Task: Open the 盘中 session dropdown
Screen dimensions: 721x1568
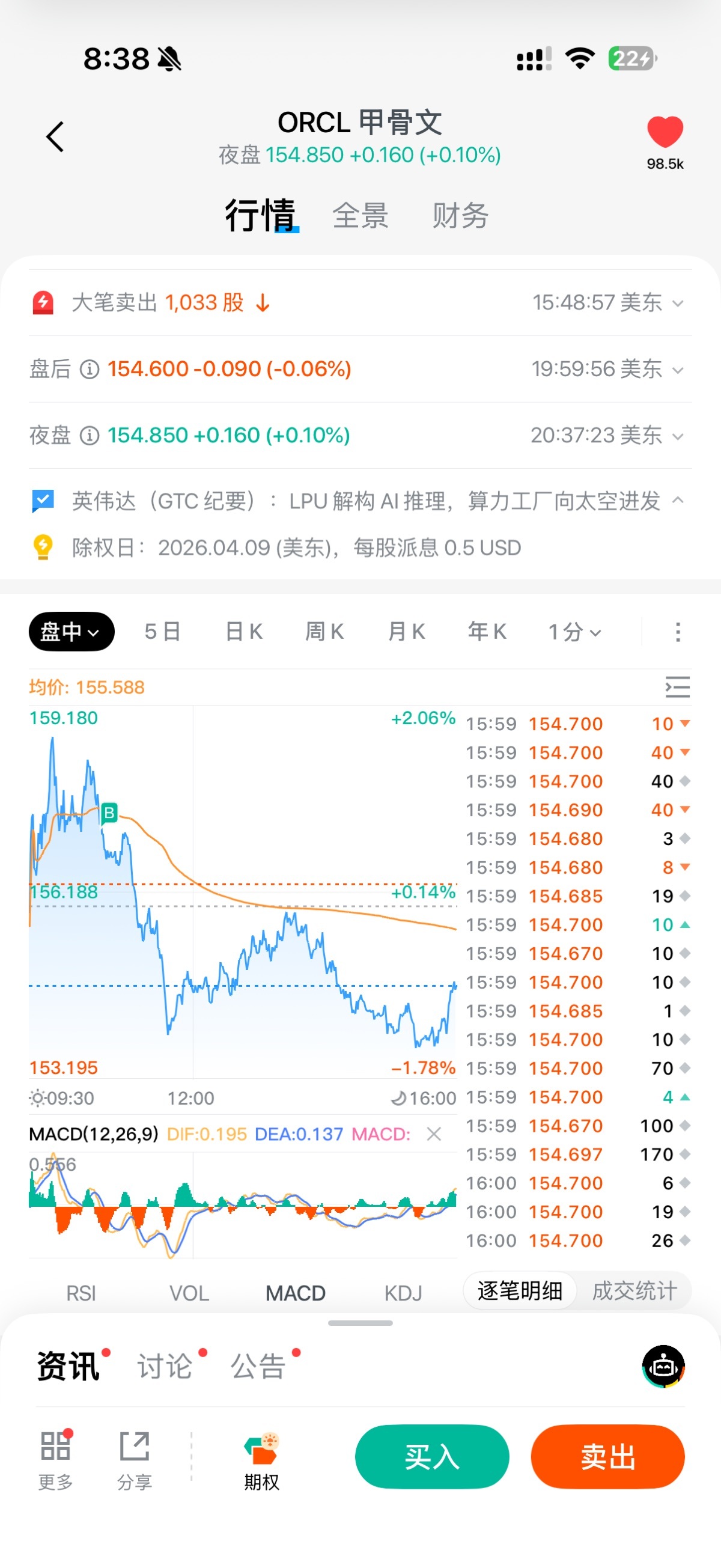Action: (x=71, y=631)
